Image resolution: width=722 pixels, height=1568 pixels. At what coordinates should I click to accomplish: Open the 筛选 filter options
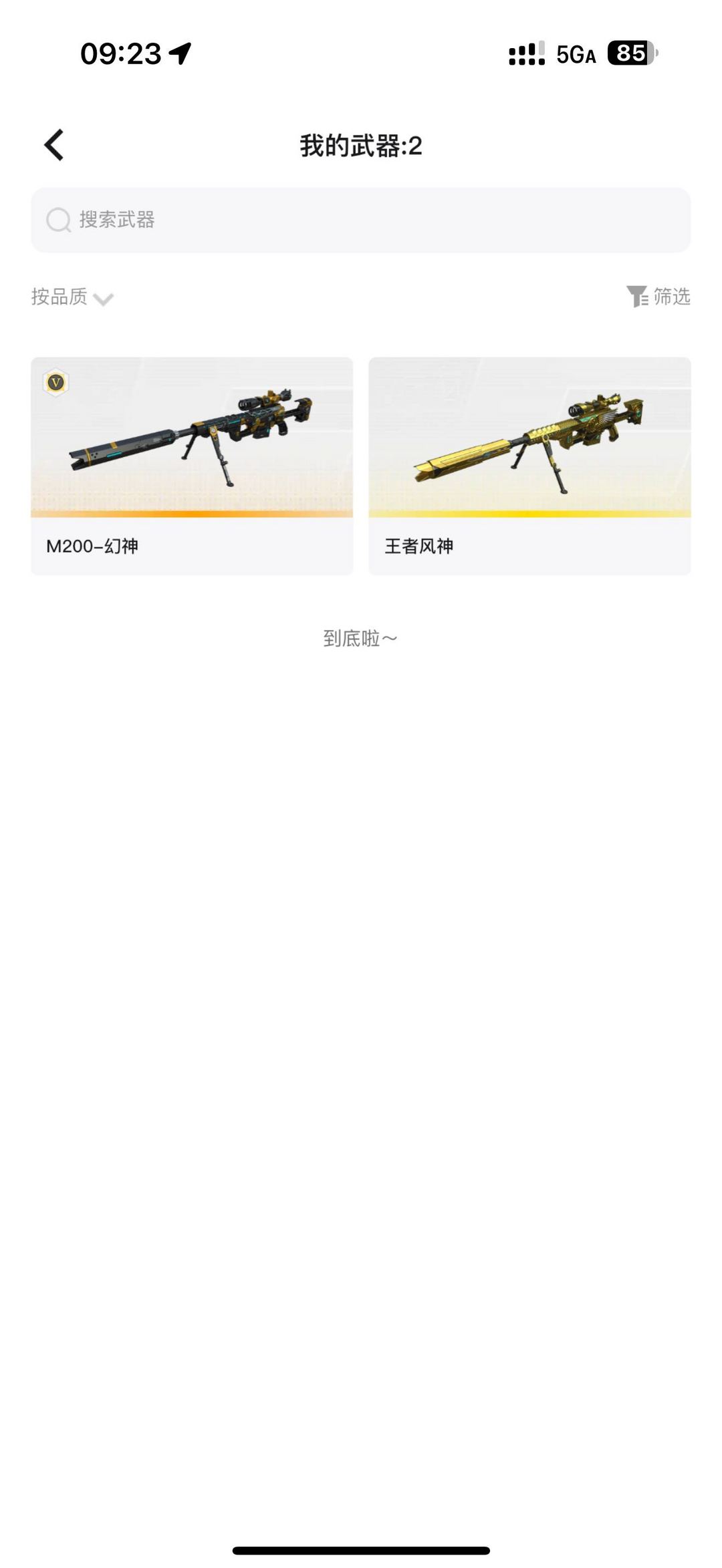coord(658,297)
